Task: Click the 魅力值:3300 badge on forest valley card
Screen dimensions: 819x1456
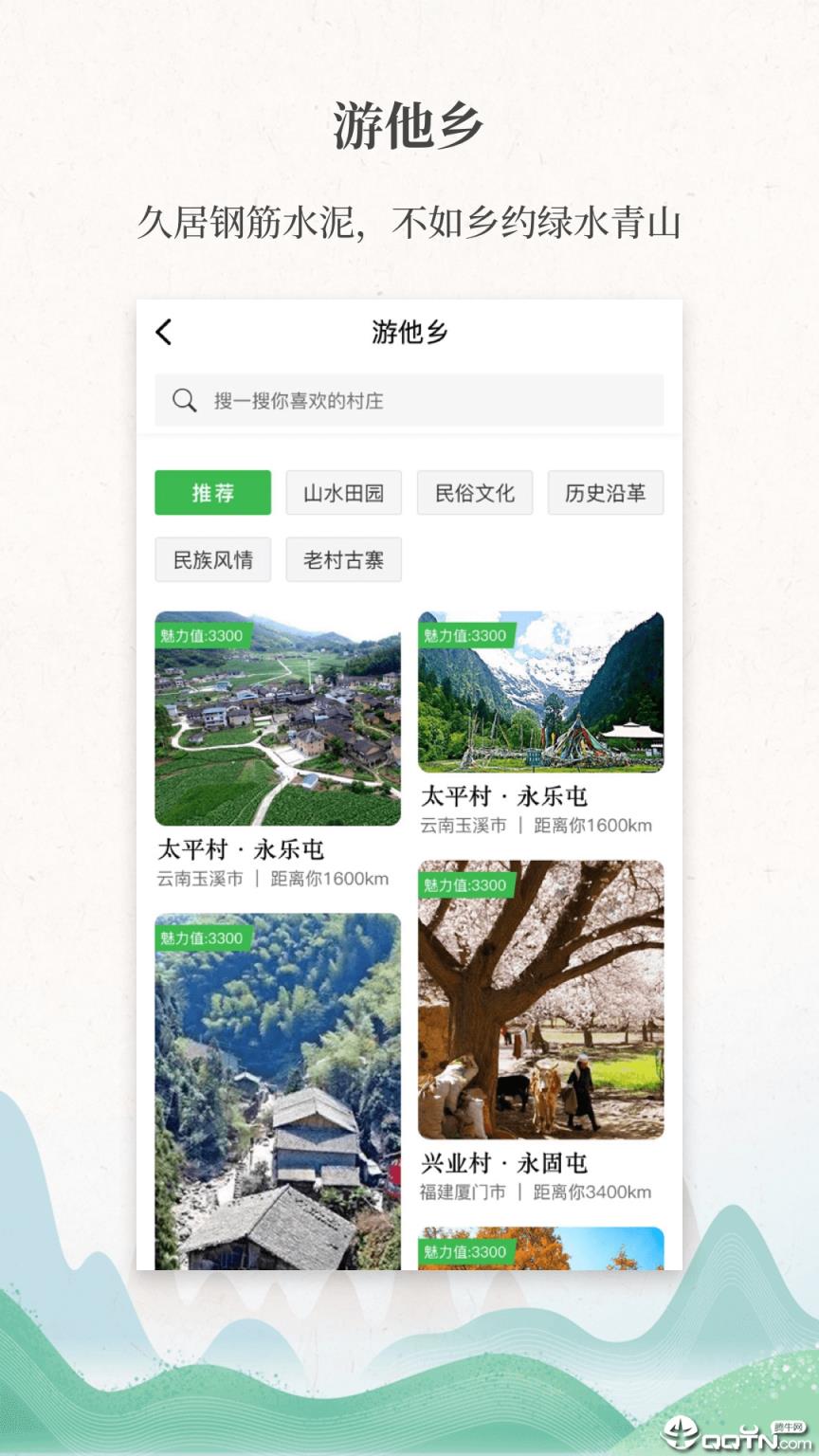Action: [x=202, y=938]
